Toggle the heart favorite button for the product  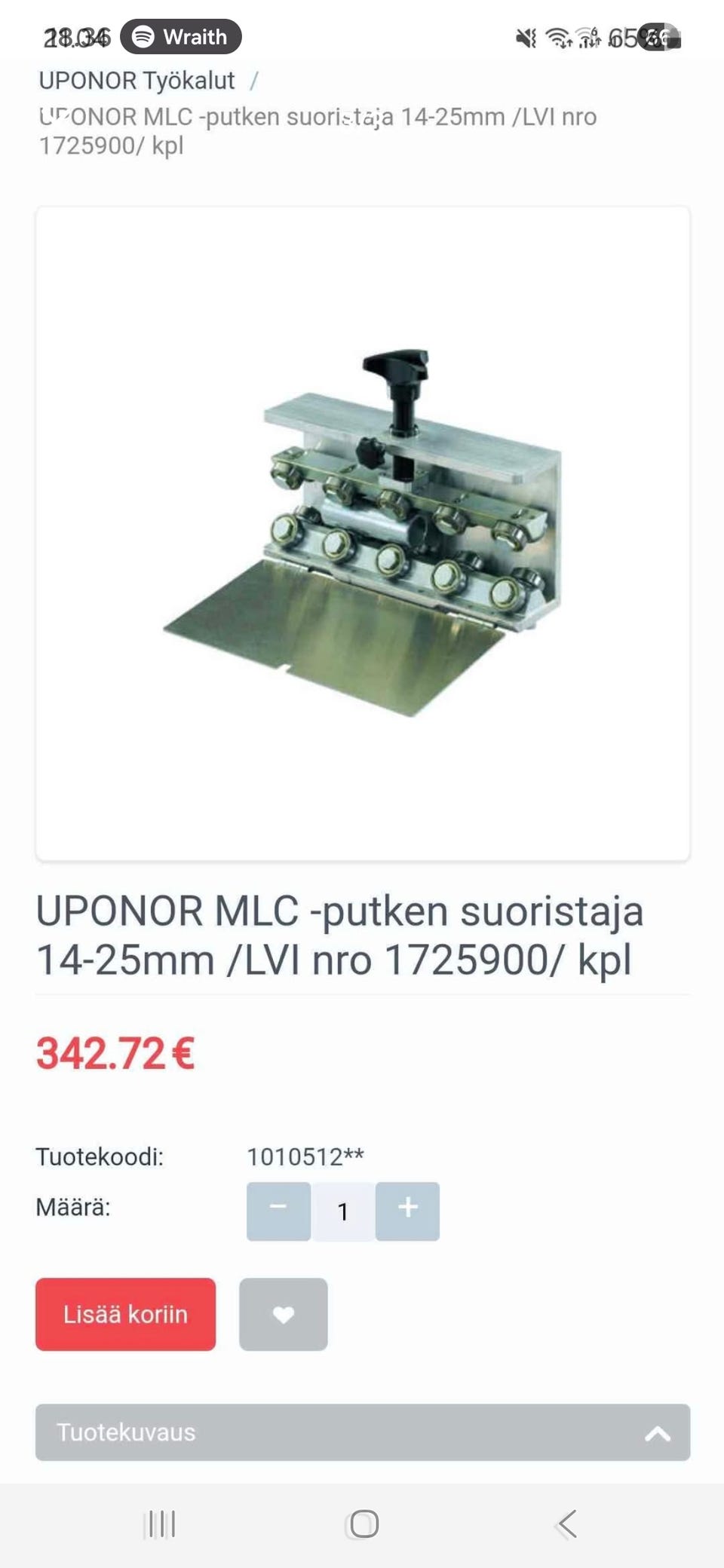[283, 1314]
